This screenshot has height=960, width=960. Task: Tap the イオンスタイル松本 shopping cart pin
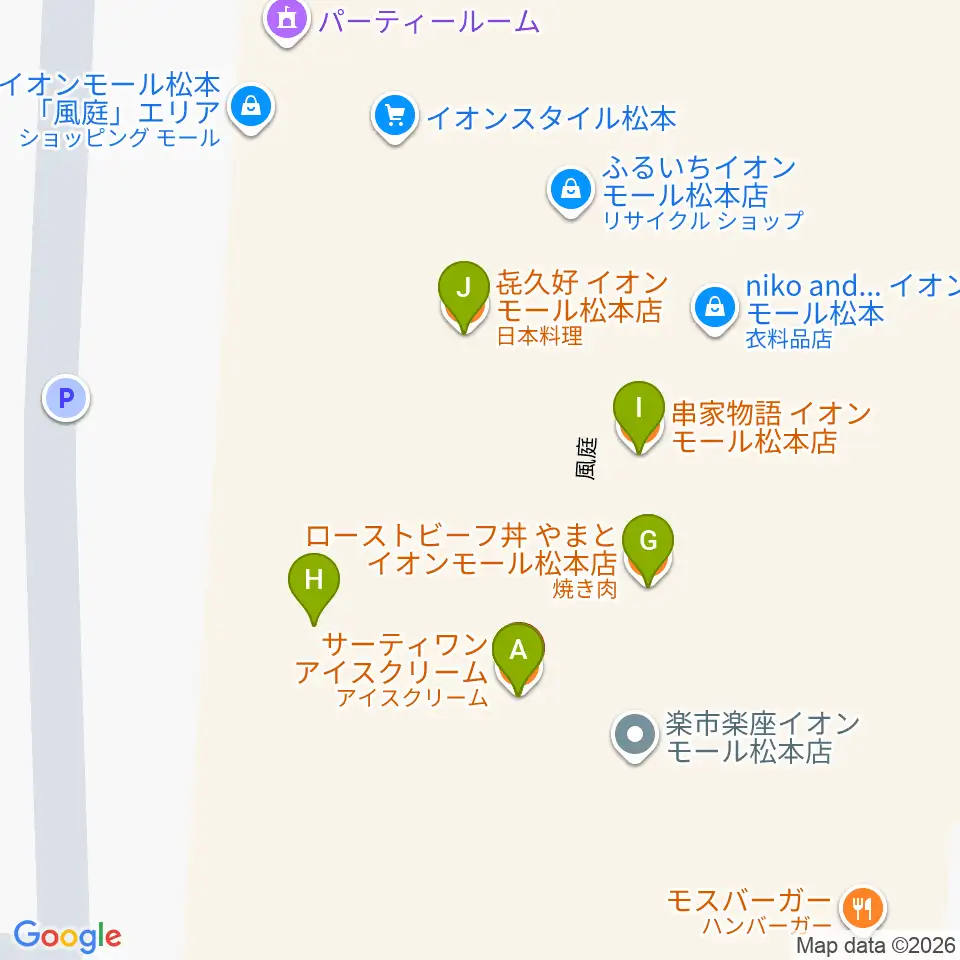[395, 117]
